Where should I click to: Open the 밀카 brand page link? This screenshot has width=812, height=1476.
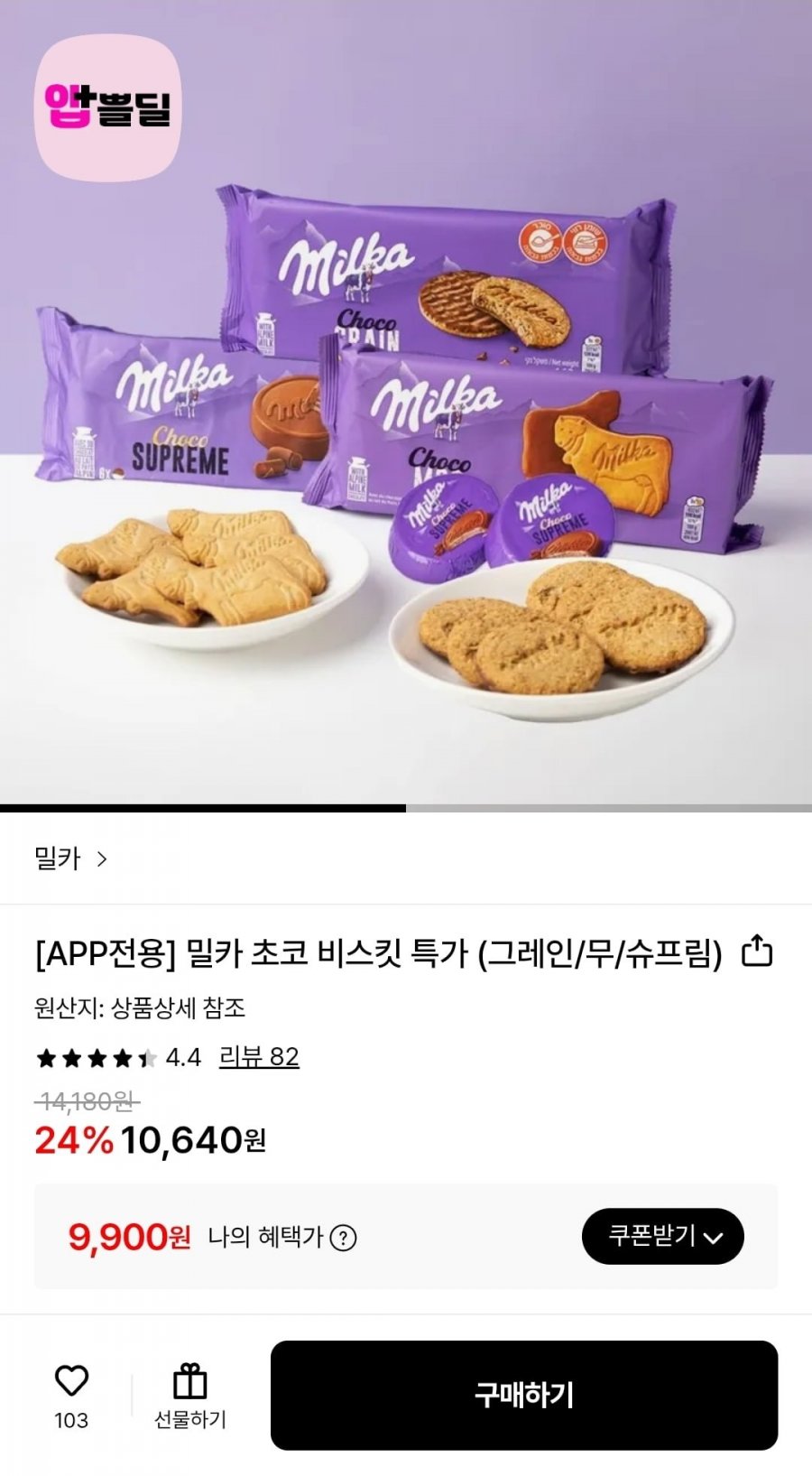[x=70, y=859]
